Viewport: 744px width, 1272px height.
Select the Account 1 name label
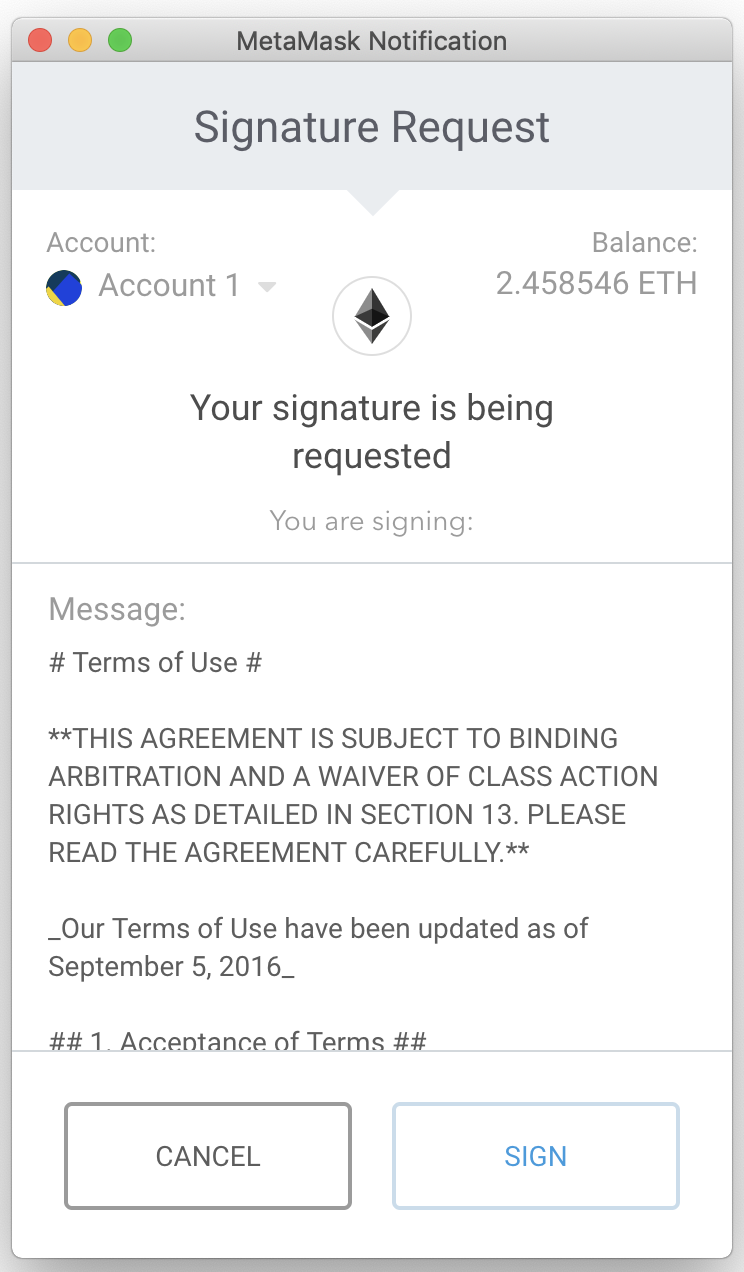pos(168,285)
